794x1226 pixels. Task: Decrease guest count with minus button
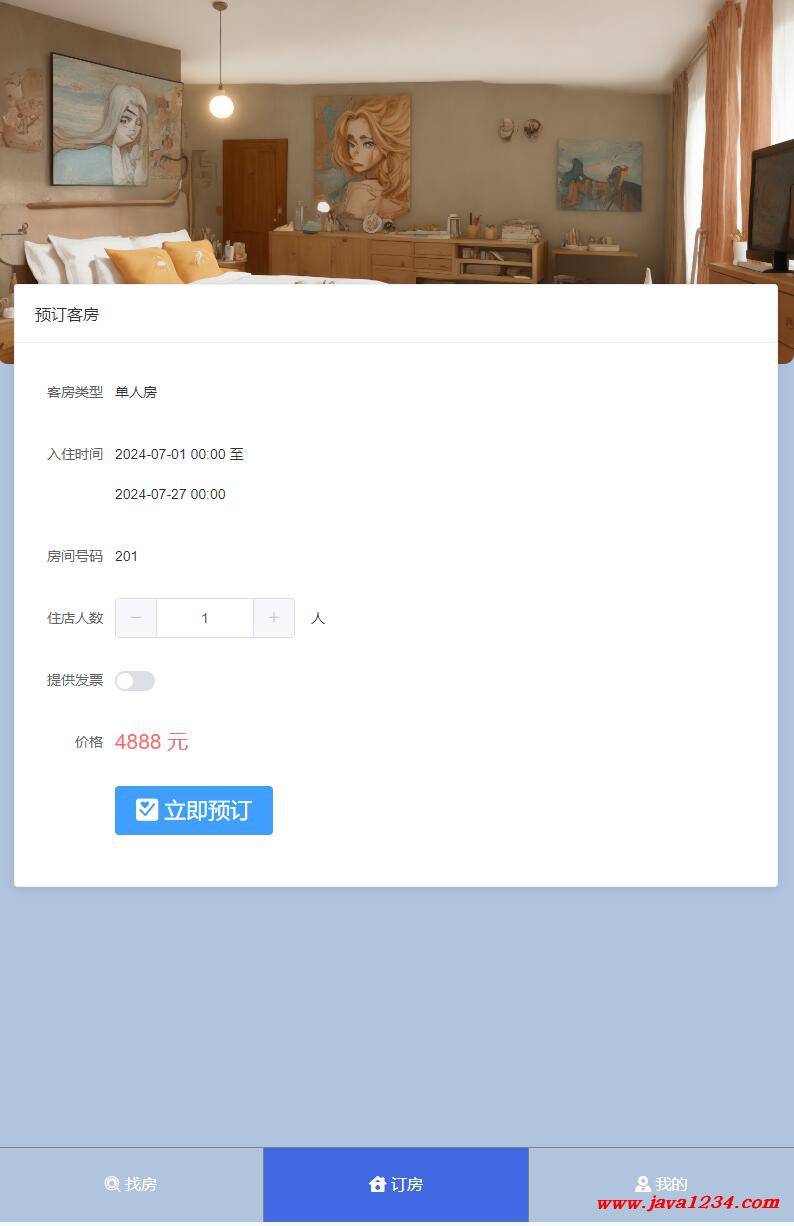[136, 618]
